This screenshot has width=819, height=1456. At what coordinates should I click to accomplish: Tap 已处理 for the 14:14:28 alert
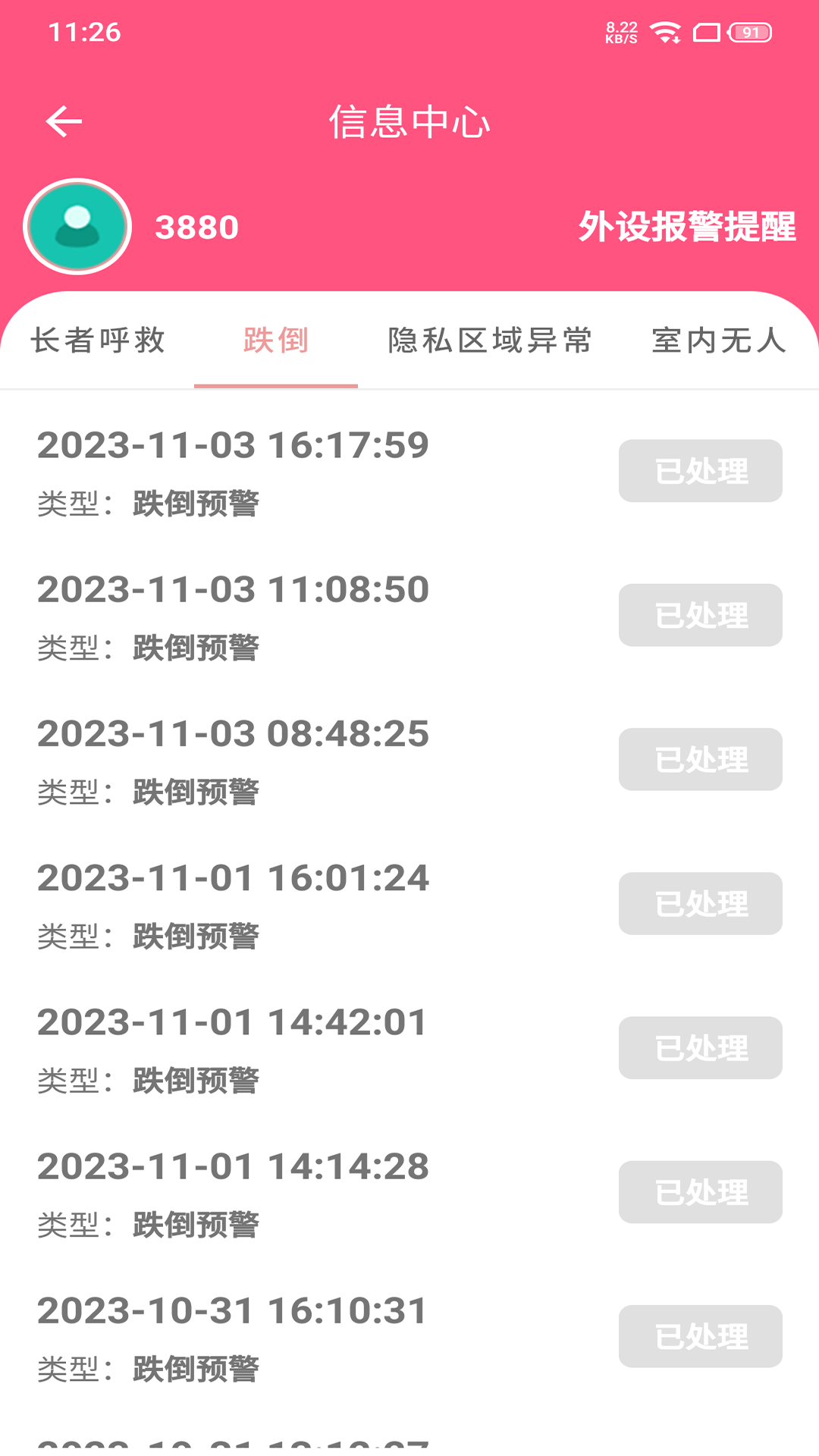pyautogui.click(x=700, y=1192)
